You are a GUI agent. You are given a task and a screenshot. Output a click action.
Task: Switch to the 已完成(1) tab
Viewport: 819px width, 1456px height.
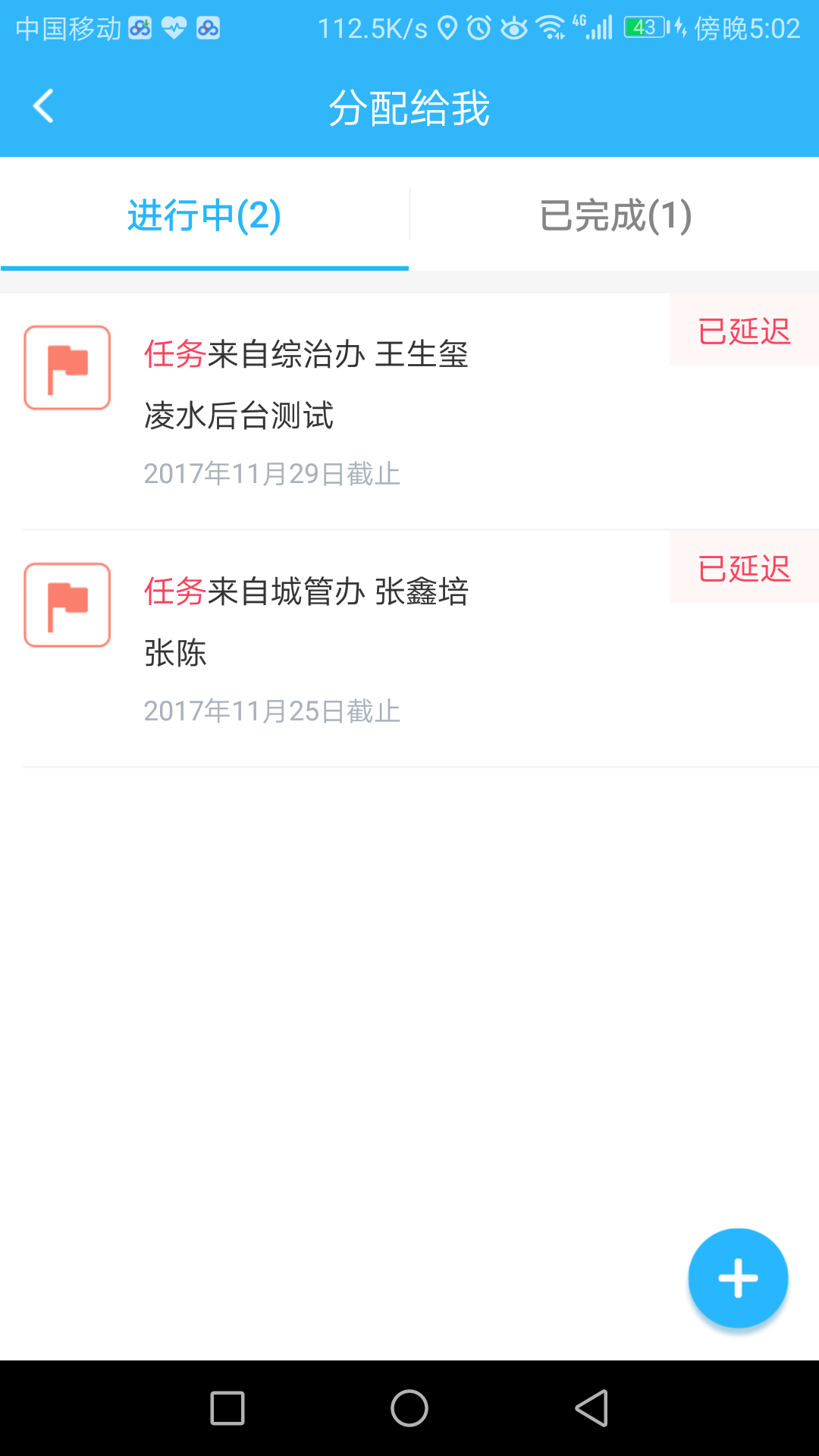(x=614, y=216)
